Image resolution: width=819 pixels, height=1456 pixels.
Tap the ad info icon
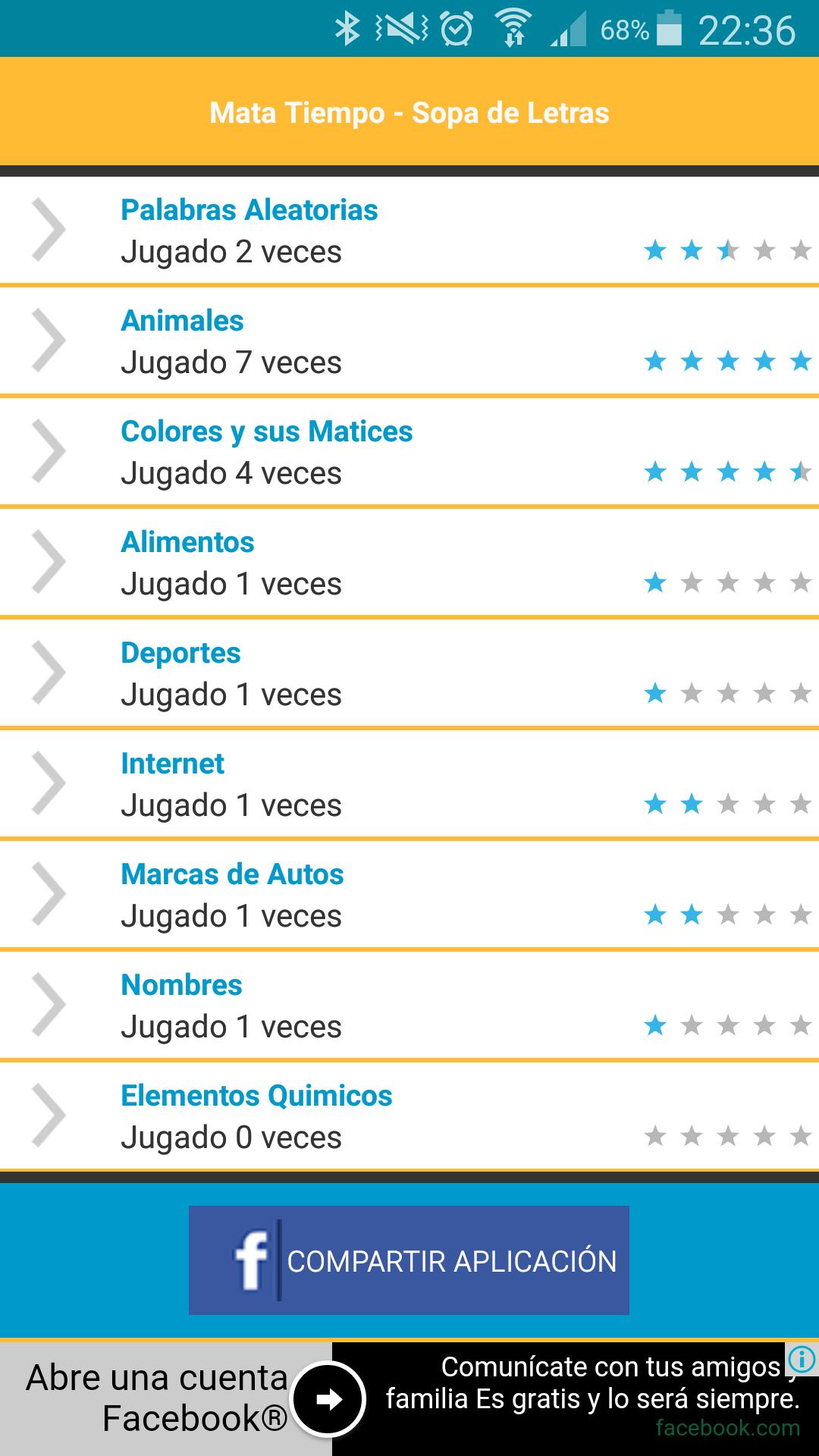pyautogui.click(x=802, y=1358)
